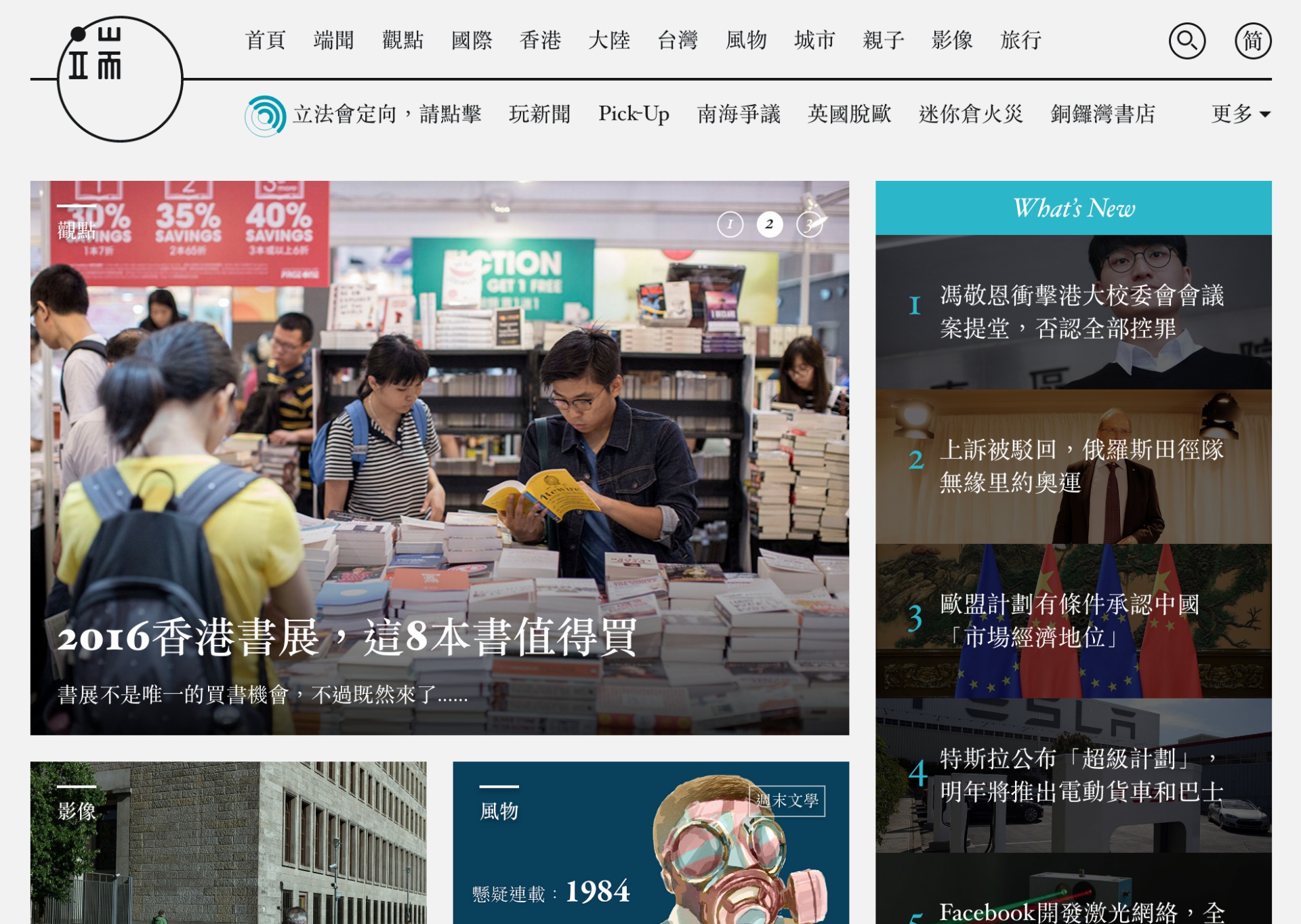Viewport: 1301px width, 924px height.
Task: Open the 端聞 section
Action: pos(333,41)
